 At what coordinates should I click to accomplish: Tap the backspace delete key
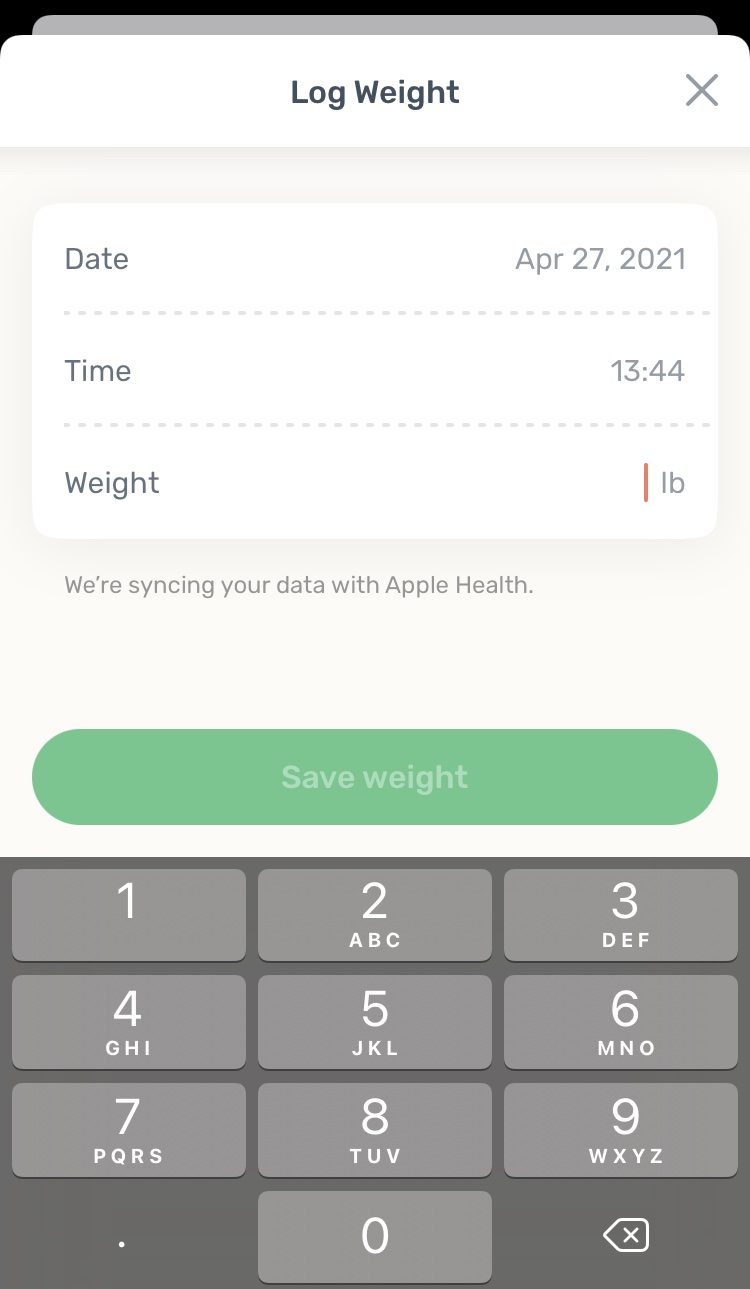pyautogui.click(x=625, y=1235)
